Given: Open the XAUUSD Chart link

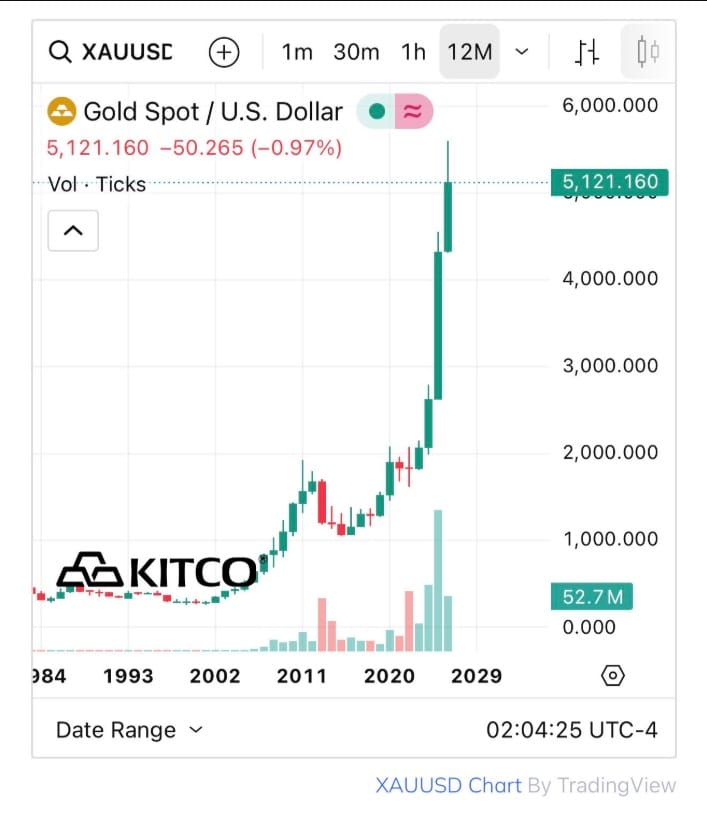Looking at the screenshot, I should click(x=448, y=785).
